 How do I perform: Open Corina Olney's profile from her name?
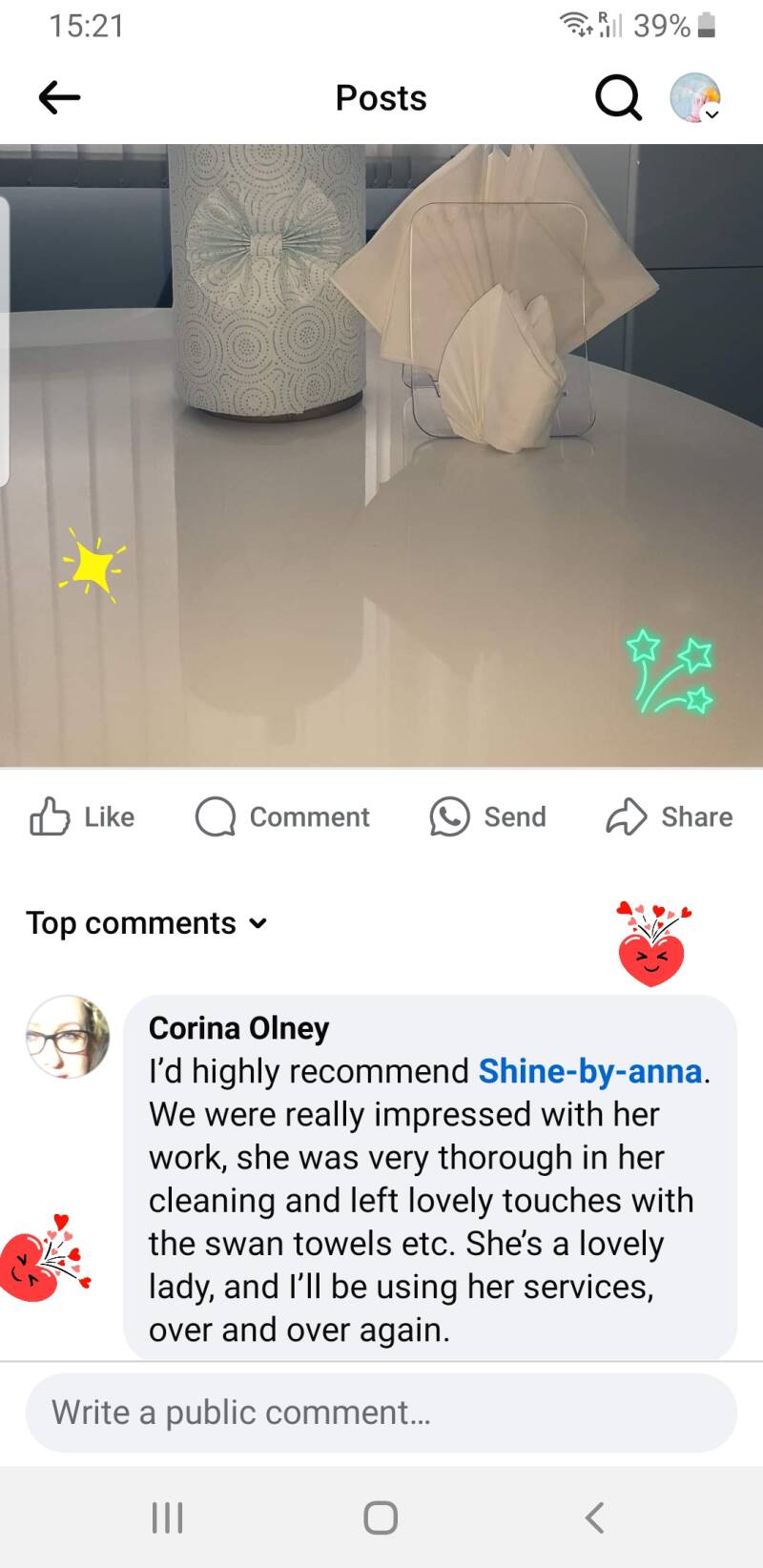click(x=238, y=1028)
